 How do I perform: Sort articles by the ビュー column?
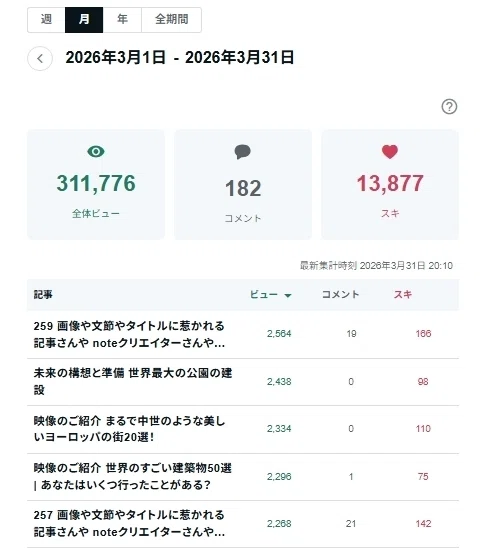tap(270, 294)
